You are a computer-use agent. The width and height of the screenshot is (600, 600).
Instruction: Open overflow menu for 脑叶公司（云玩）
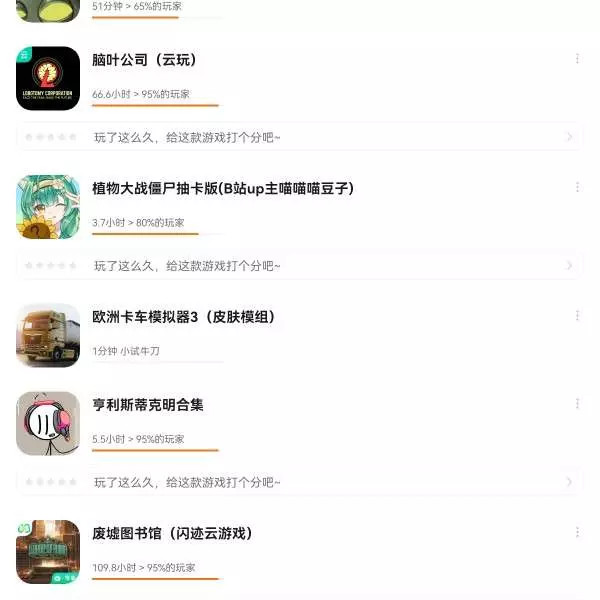click(x=577, y=59)
